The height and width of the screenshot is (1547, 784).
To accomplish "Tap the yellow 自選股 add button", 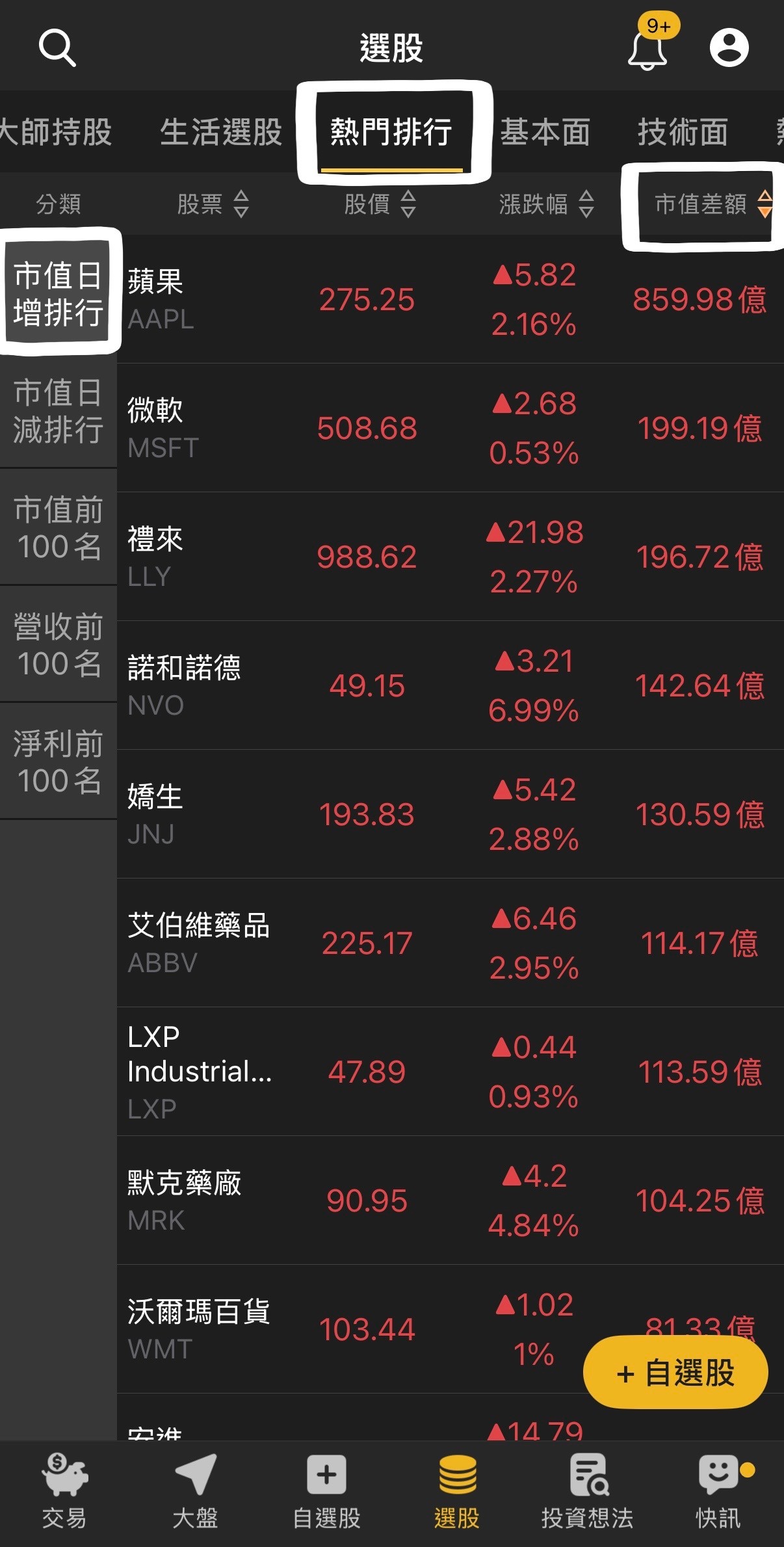I will 675,1372.
